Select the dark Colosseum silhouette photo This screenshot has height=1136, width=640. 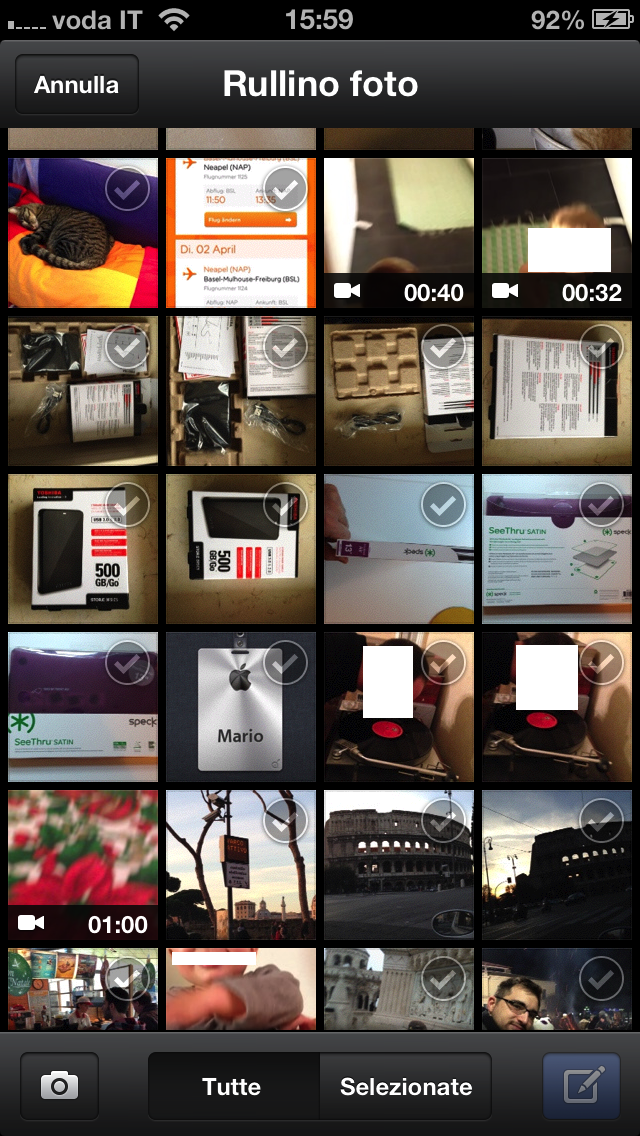[557, 865]
